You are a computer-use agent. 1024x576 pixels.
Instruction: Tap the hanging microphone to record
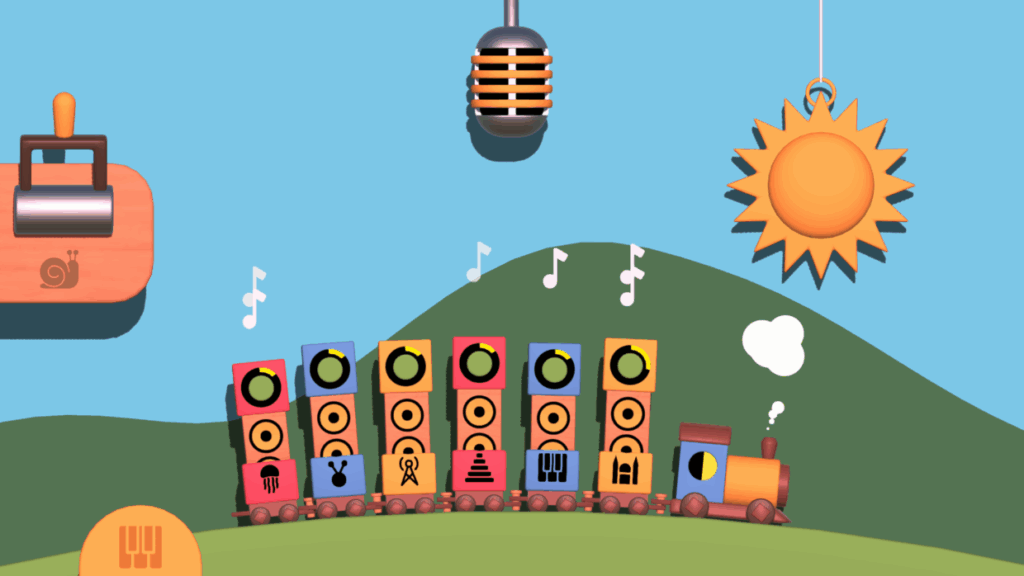click(511, 83)
